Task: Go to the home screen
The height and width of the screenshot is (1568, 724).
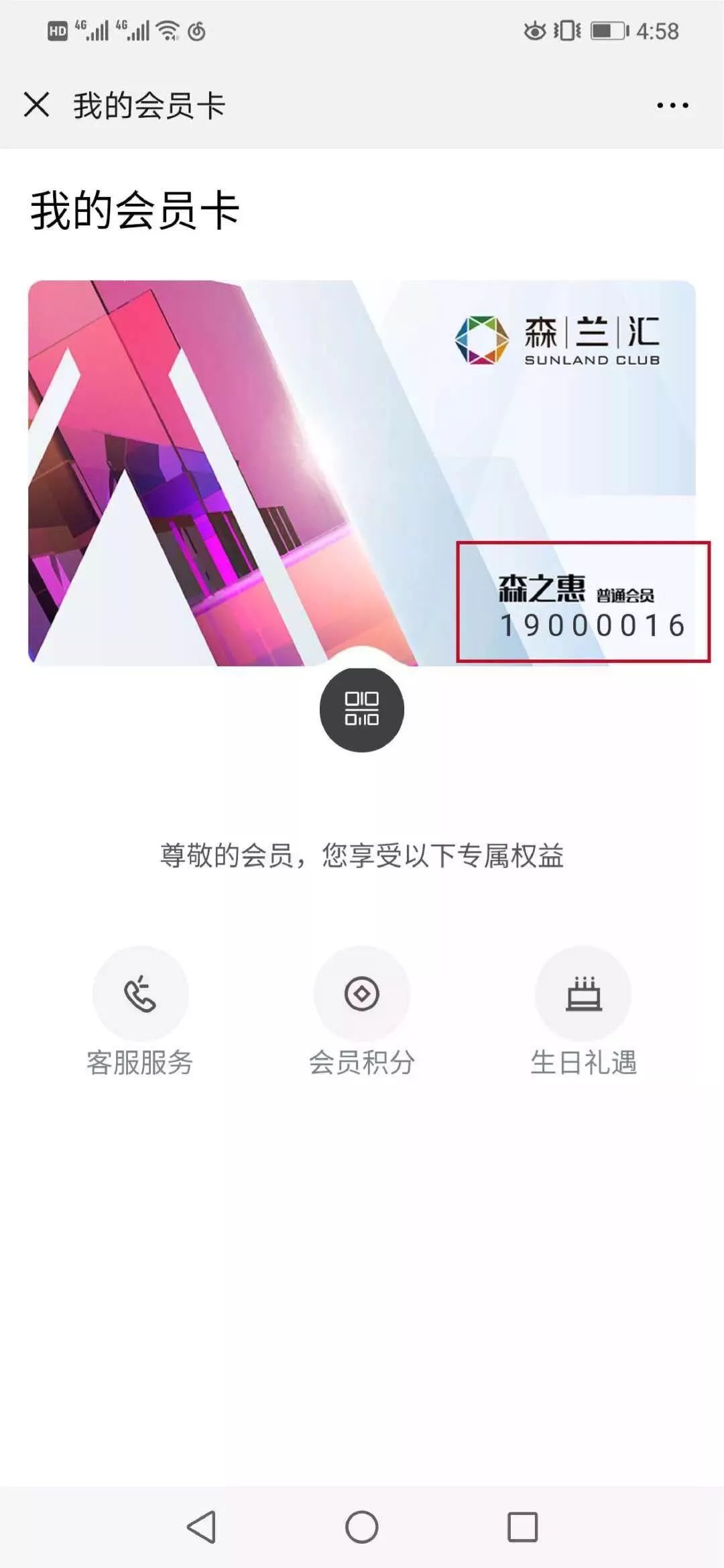Action: click(362, 1528)
